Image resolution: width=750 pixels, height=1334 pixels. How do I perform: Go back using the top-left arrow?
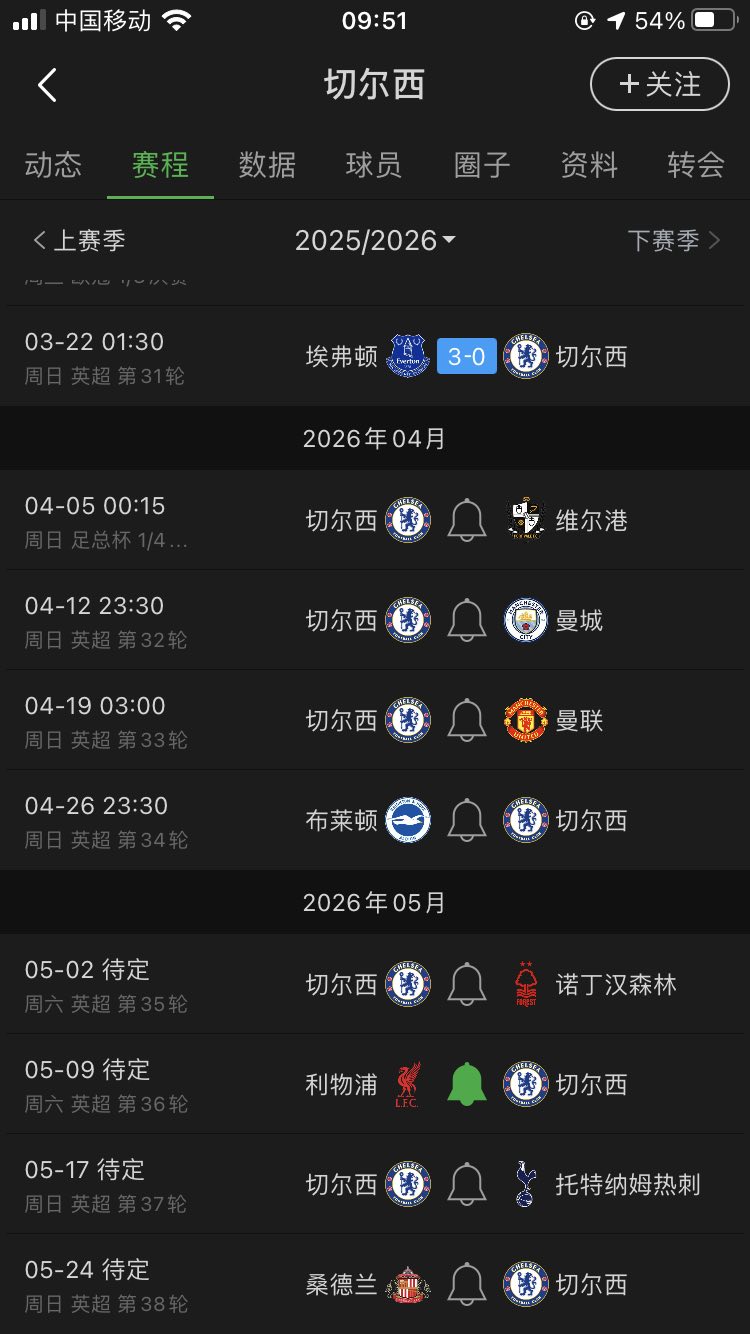click(47, 85)
